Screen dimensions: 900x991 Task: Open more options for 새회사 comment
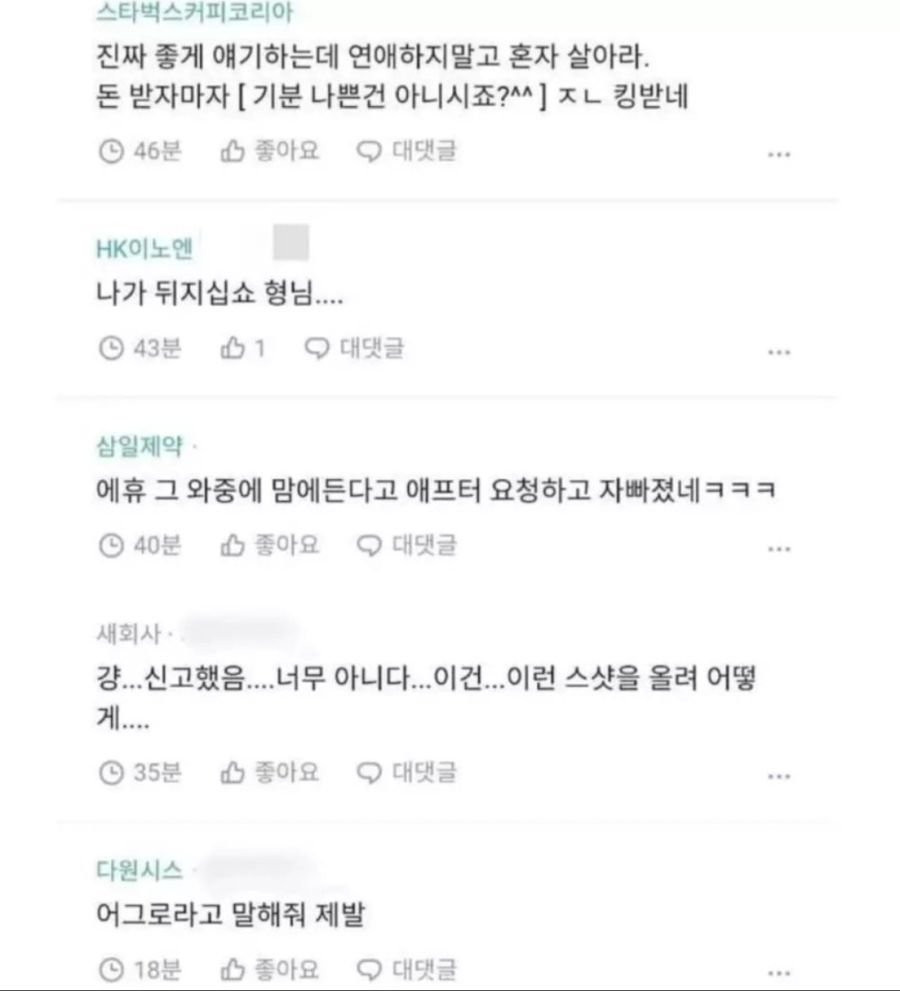tap(779, 776)
